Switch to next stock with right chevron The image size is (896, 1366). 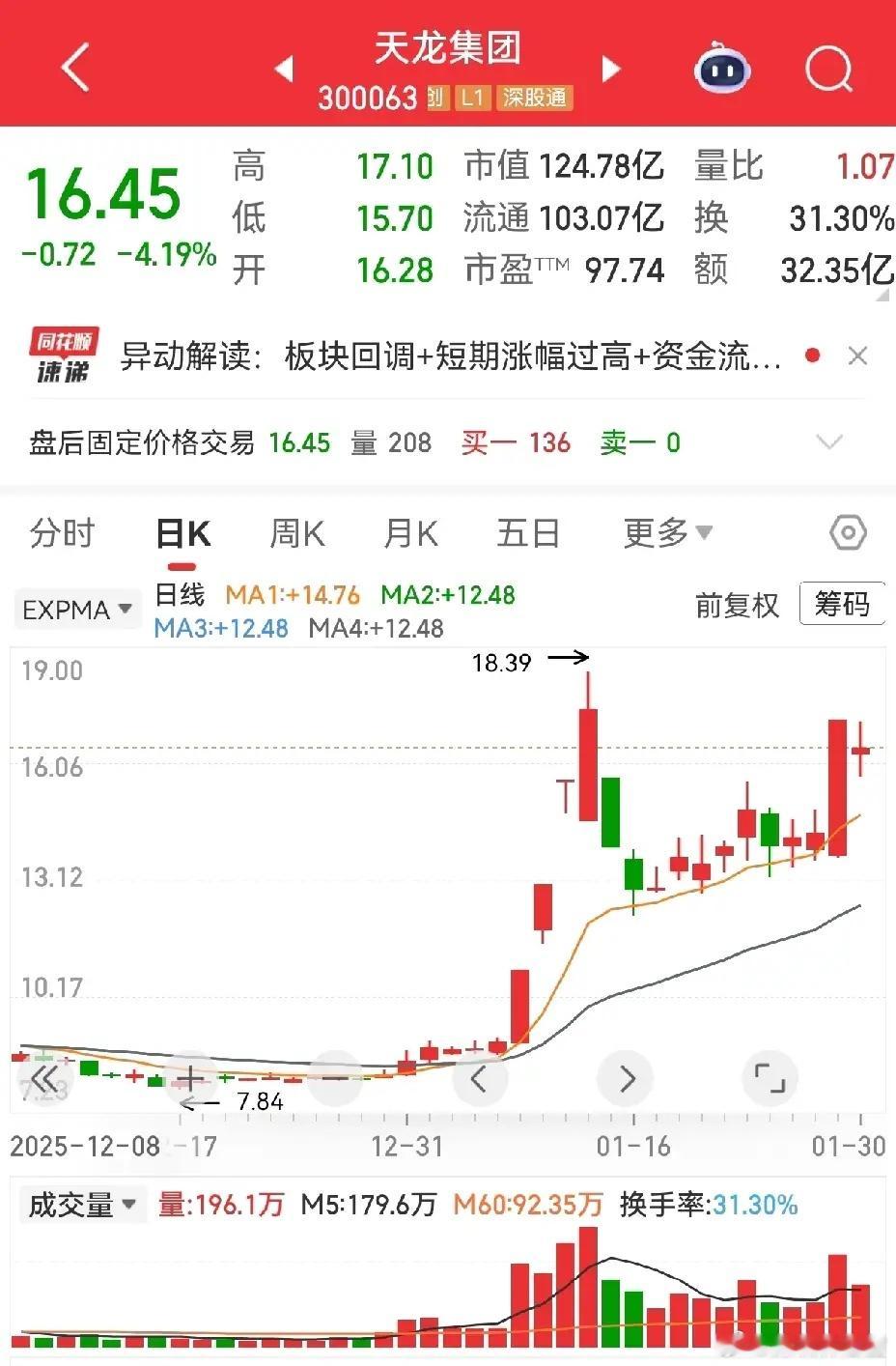click(x=610, y=70)
